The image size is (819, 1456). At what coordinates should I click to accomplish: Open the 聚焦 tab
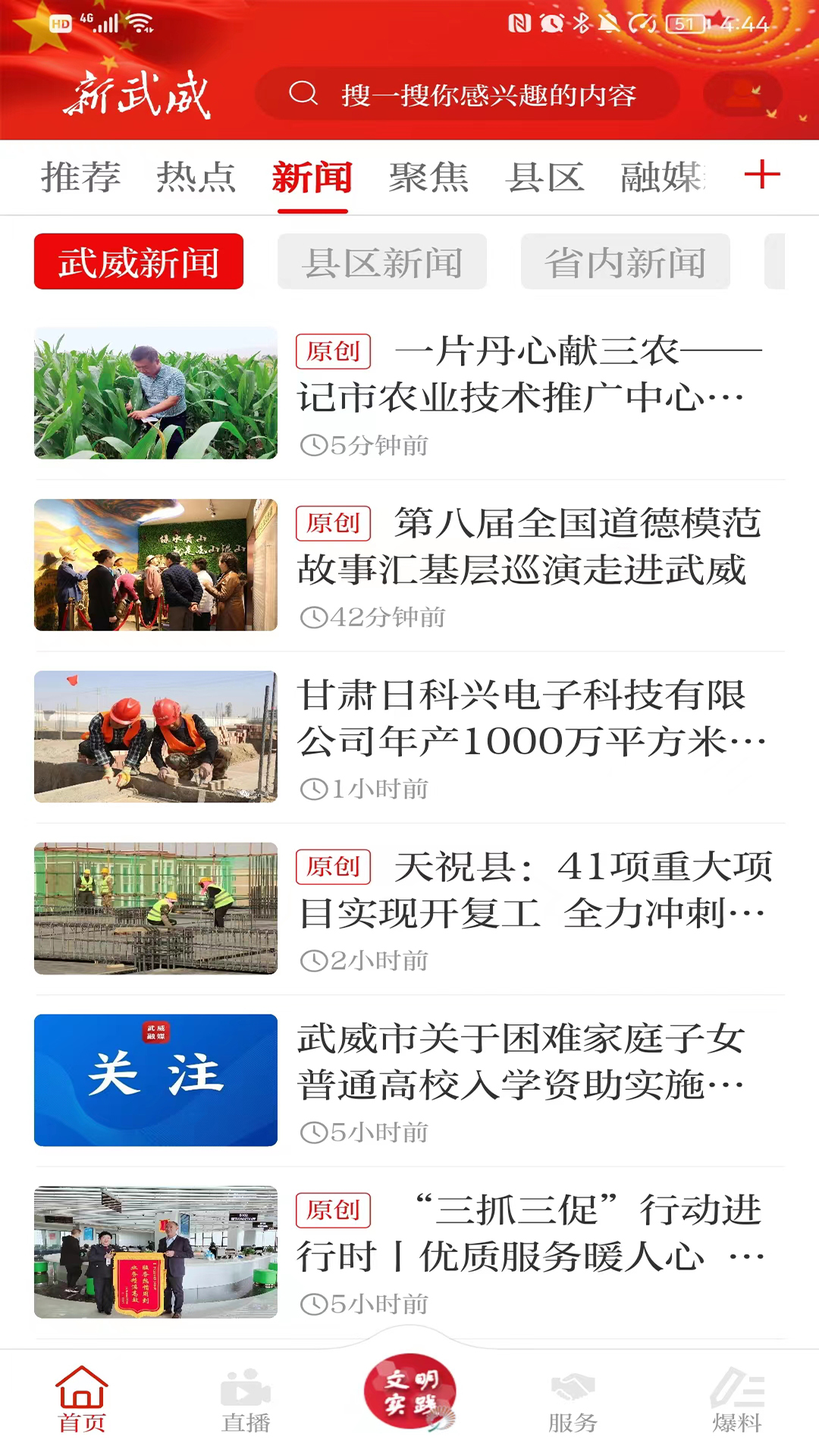pos(429,176)
